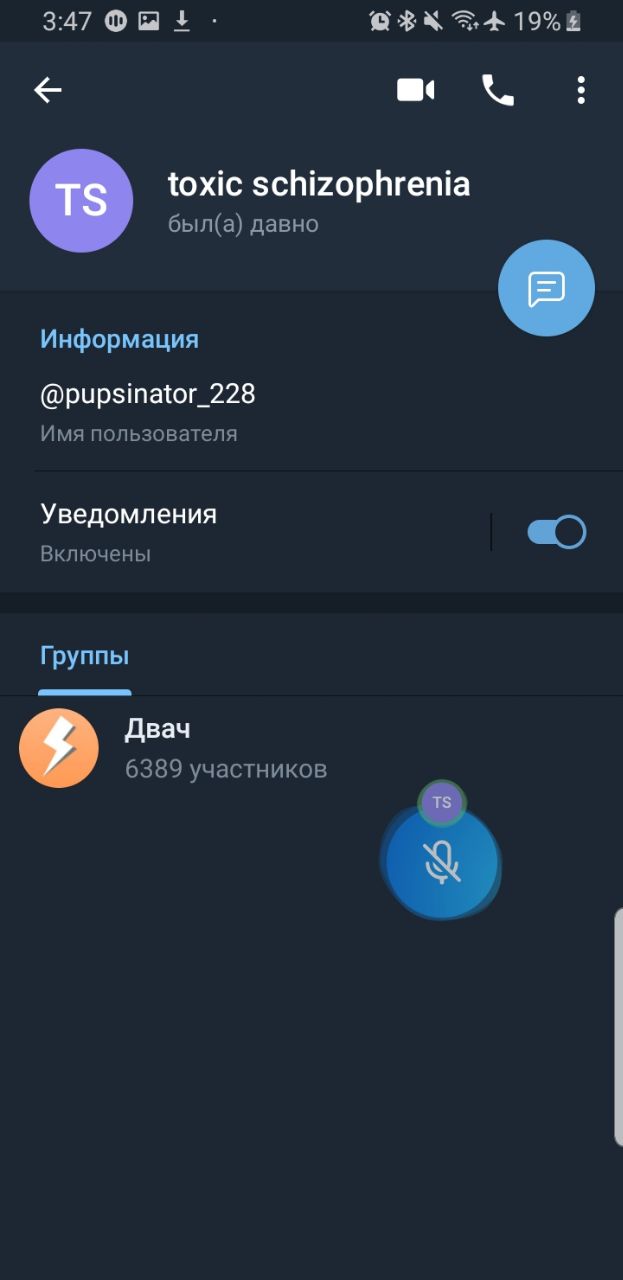623x1280 pixels.
Task: Open chat via the message floating button
Action: click(546, 288)
